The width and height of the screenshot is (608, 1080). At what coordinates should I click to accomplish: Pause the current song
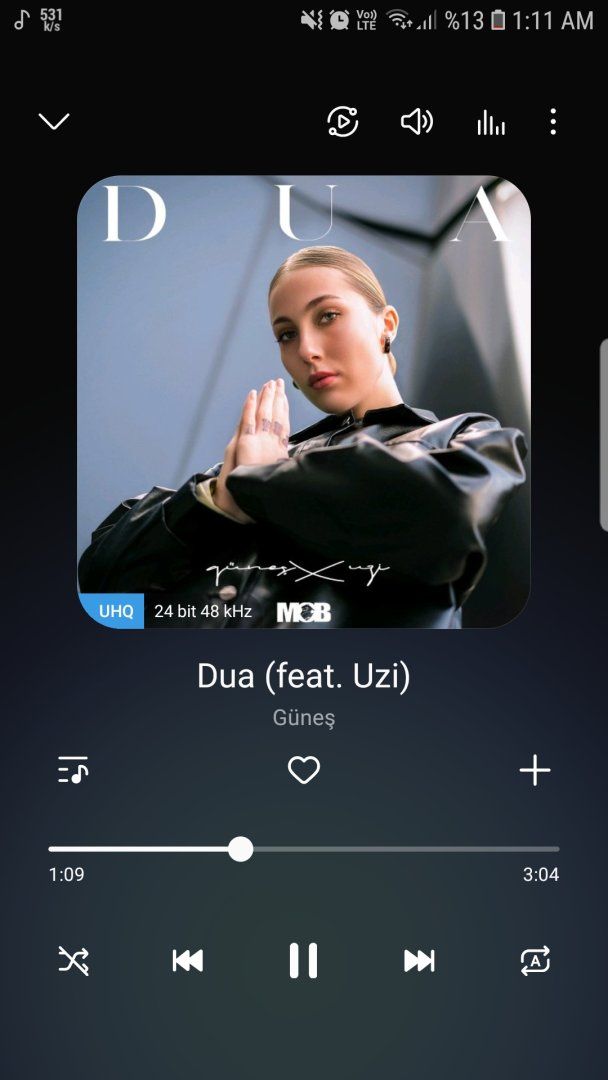[x=303, y=961]
